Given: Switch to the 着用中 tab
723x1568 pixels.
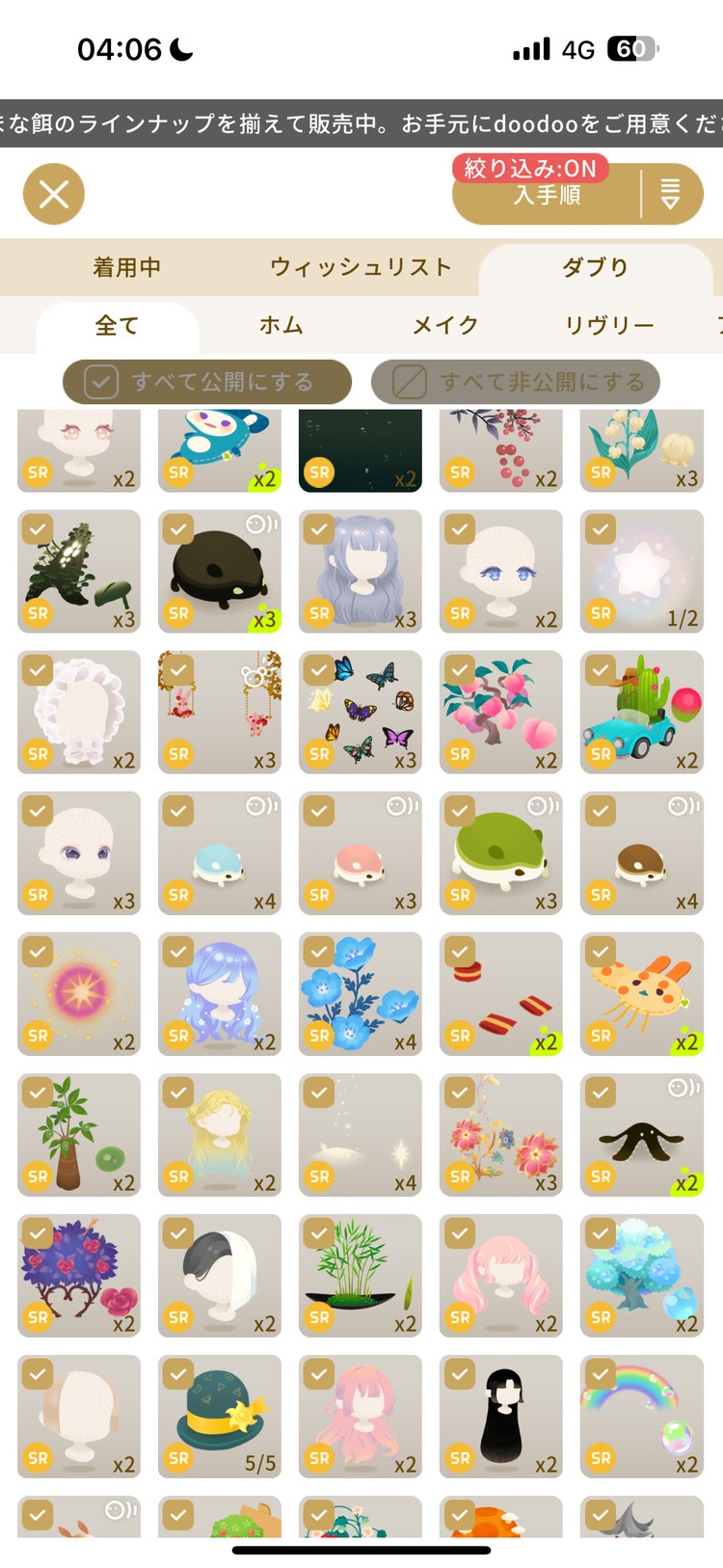Looking at the screenshot, I should [x=127, y=268].
